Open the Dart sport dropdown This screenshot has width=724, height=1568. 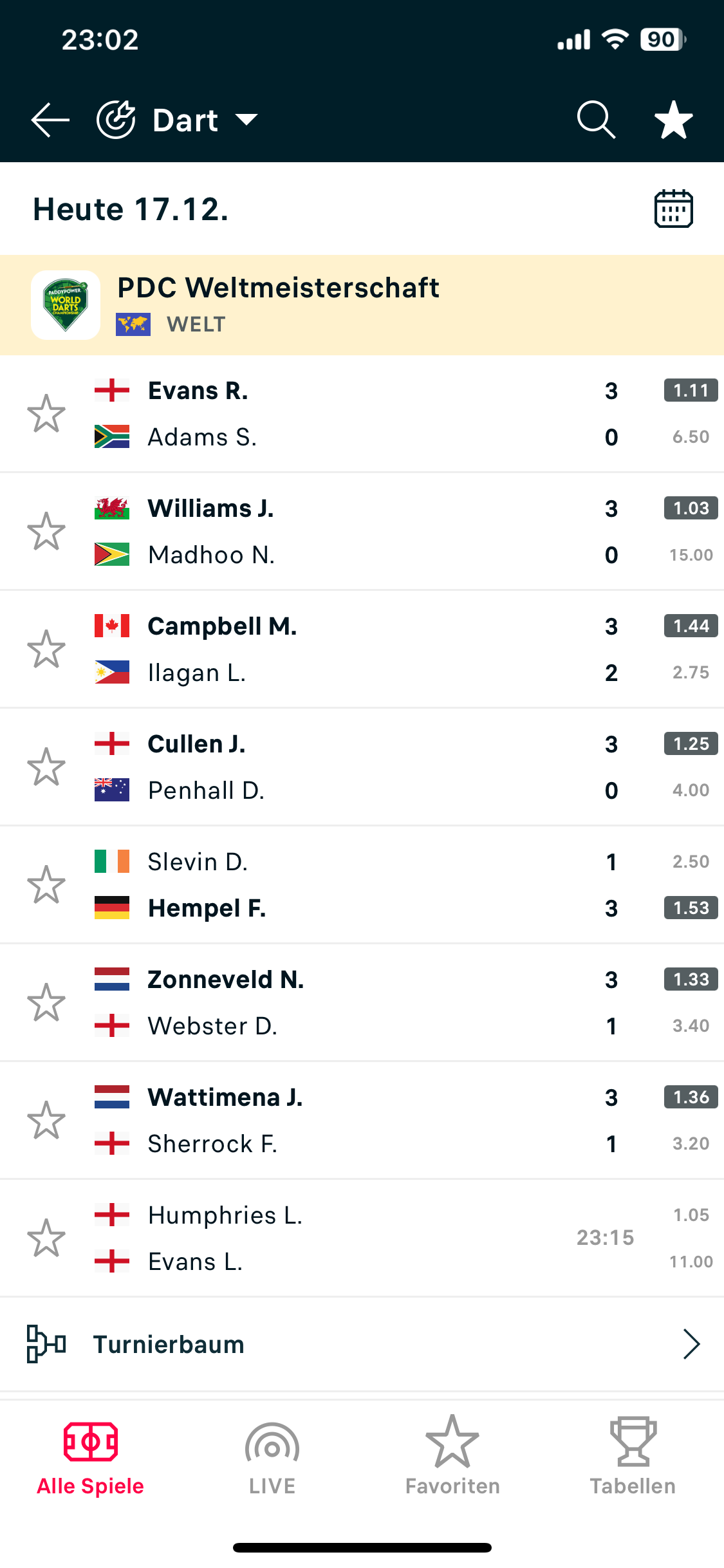click(178, 120)
